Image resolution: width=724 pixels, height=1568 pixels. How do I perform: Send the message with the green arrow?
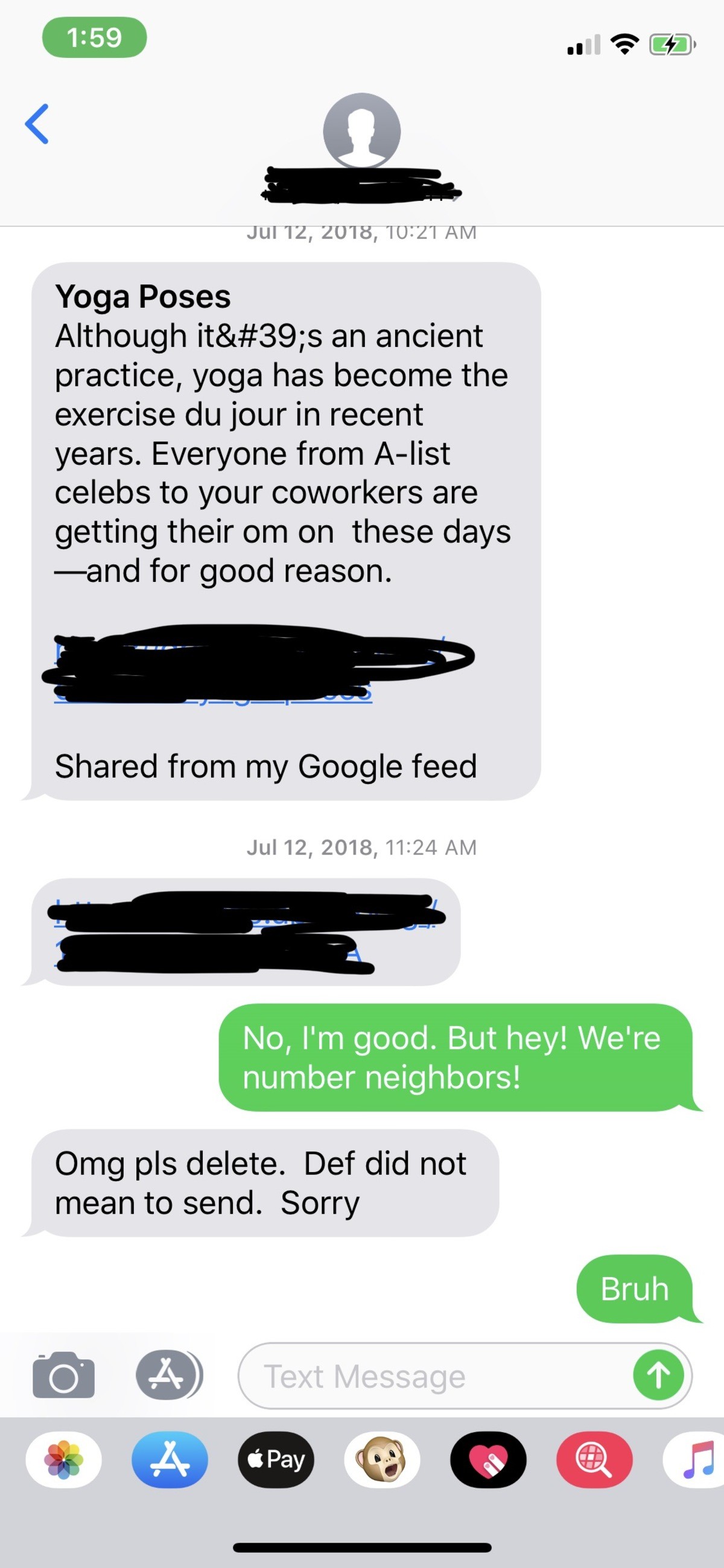tap(658, 1375)
